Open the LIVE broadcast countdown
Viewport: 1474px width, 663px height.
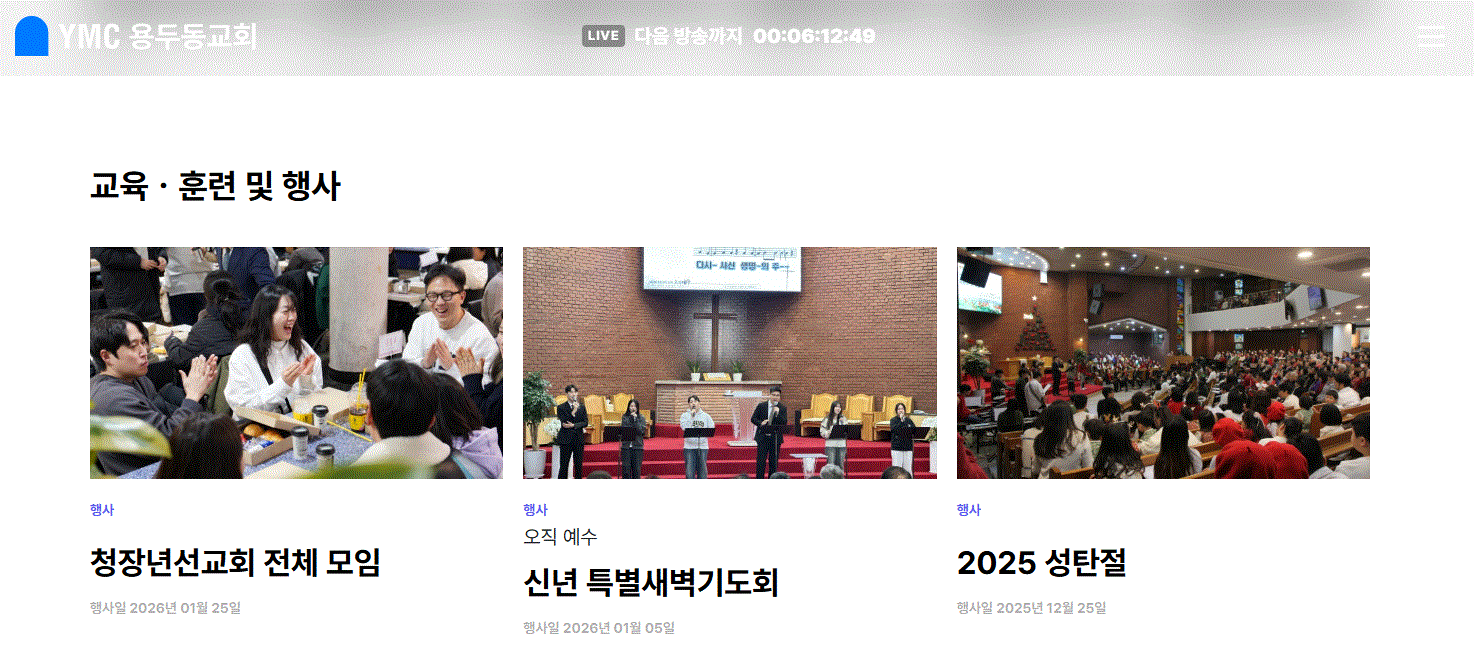(x=729, y=36)
